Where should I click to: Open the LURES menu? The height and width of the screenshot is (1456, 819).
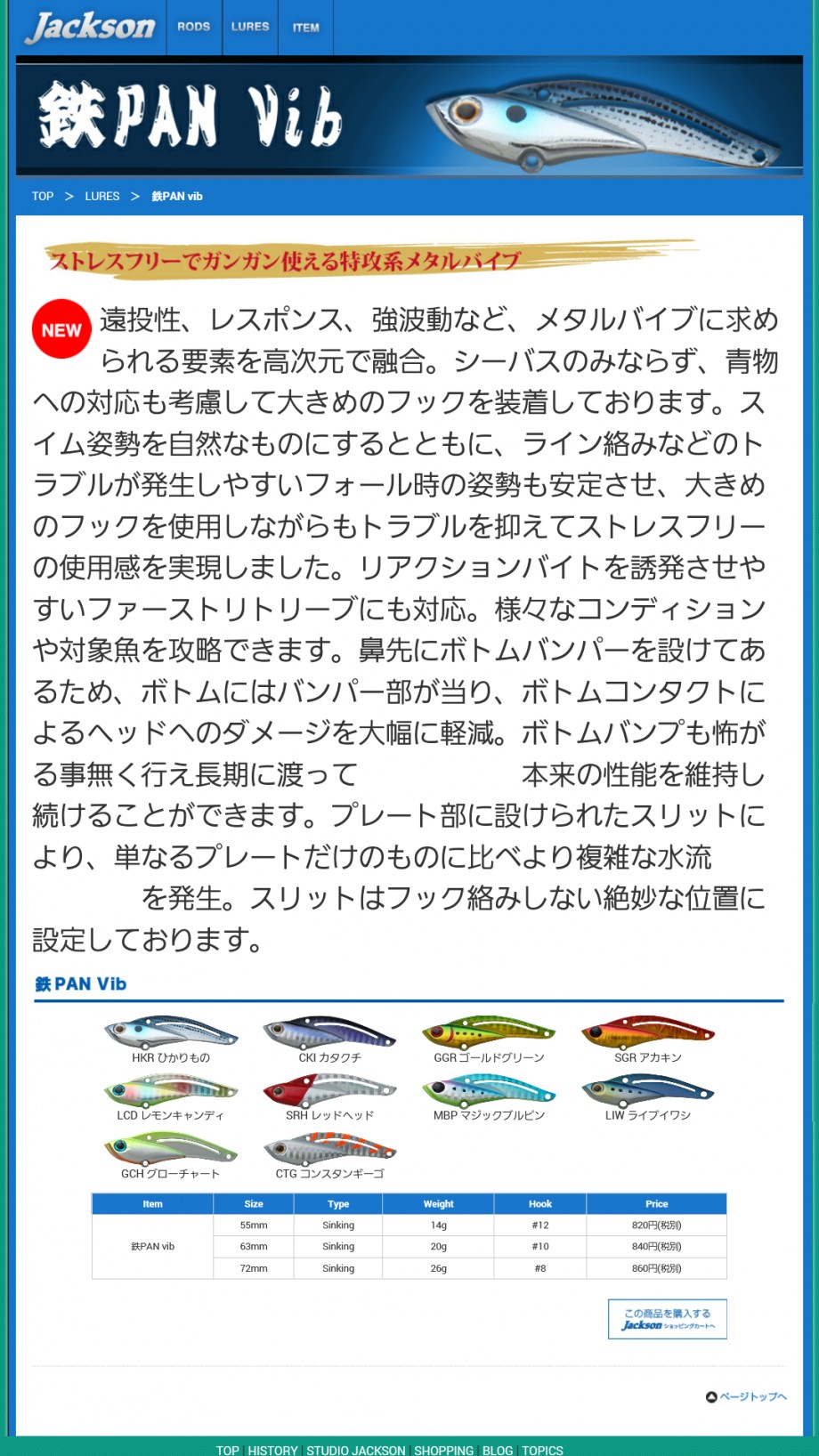250,27
